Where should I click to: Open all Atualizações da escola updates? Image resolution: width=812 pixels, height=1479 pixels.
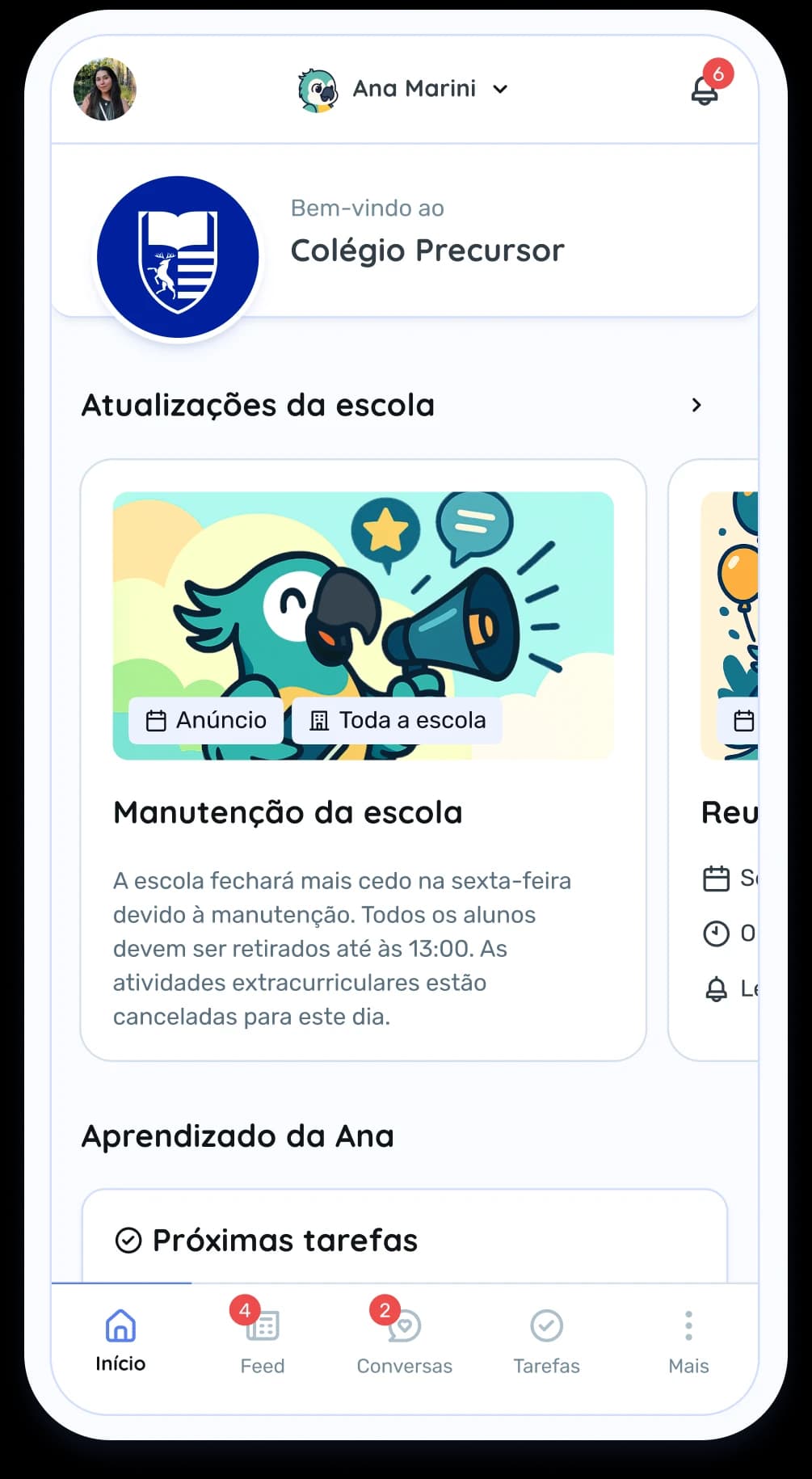696,405
